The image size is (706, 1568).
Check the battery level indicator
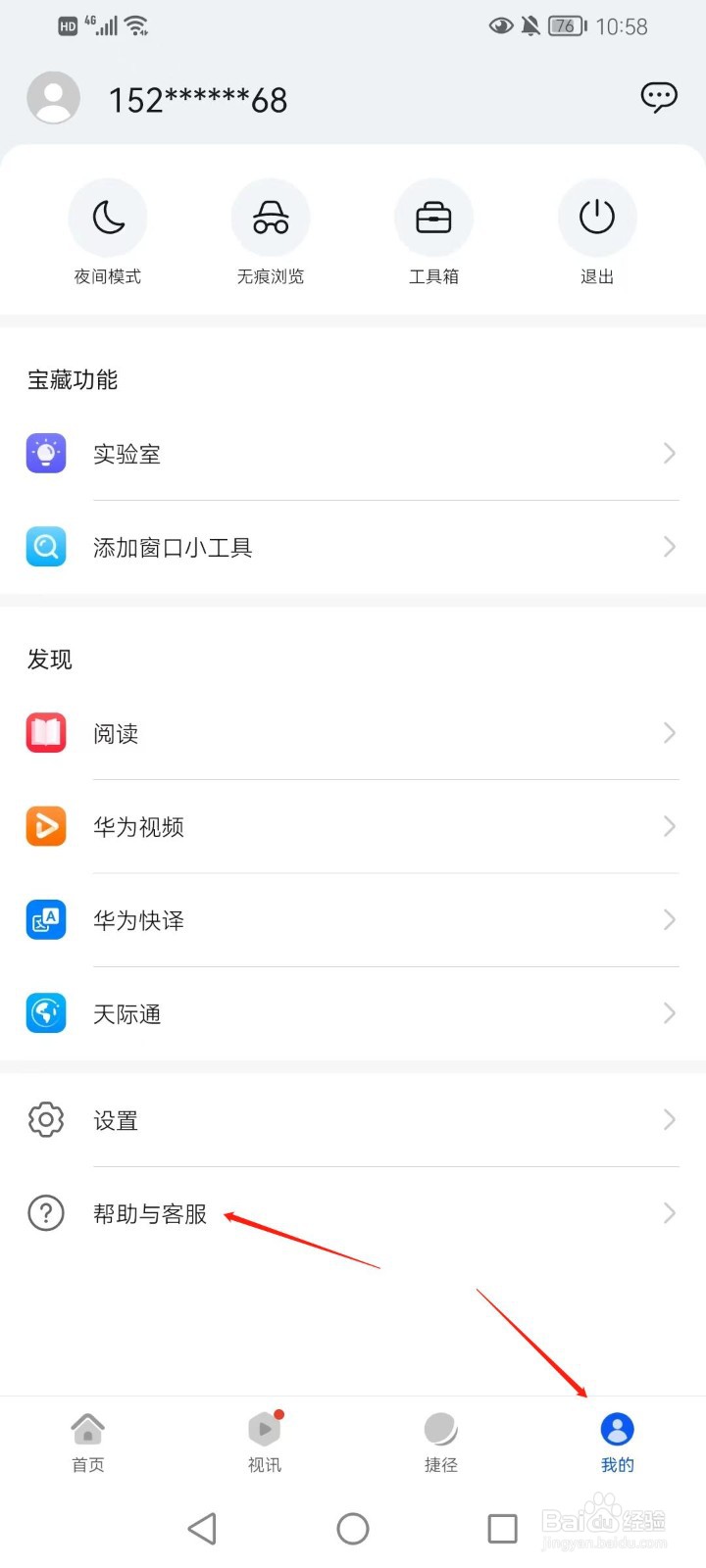[565, 27]
